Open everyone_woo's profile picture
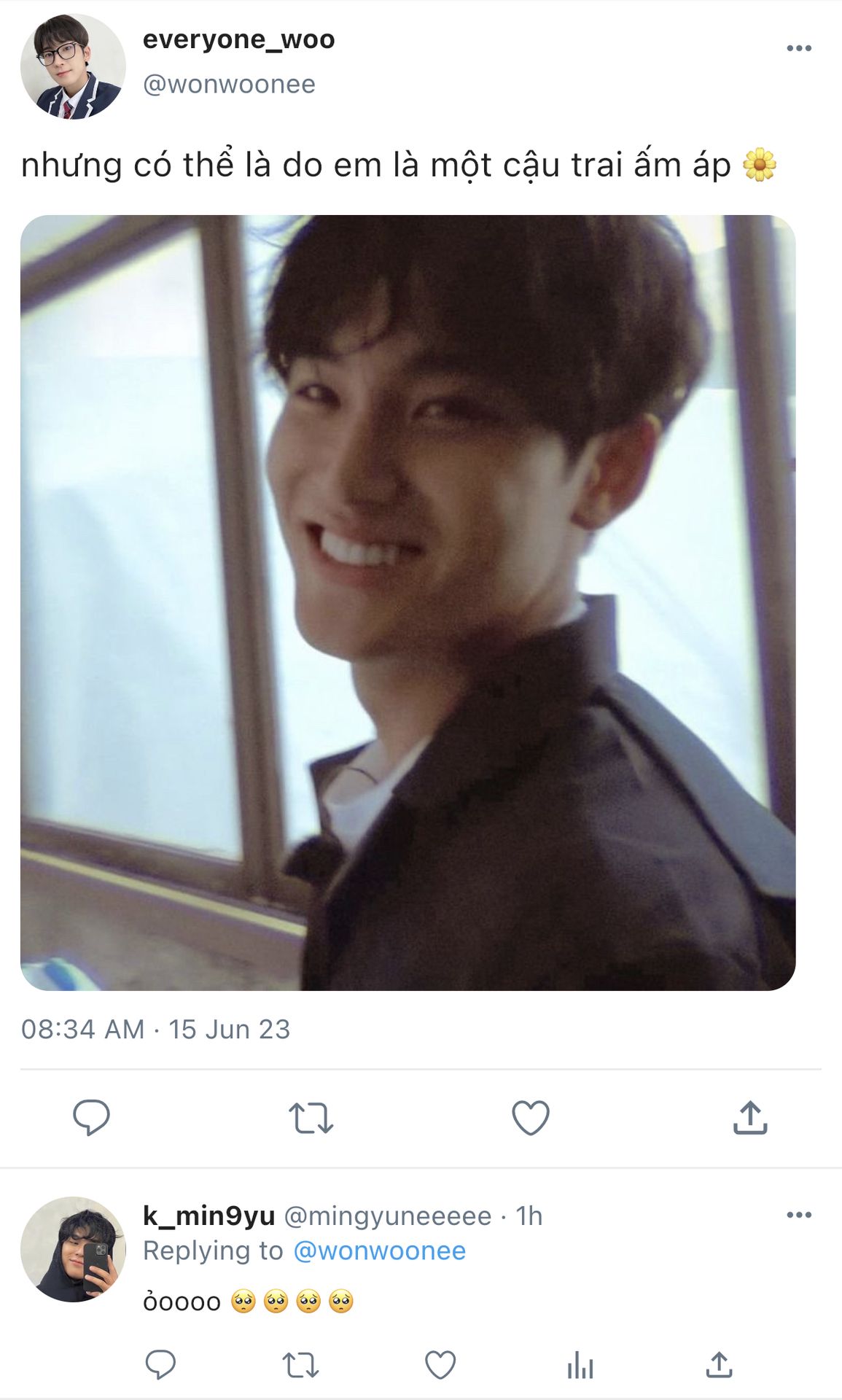842x1400 pixels. pyautogui.click(x=73, y=66)
